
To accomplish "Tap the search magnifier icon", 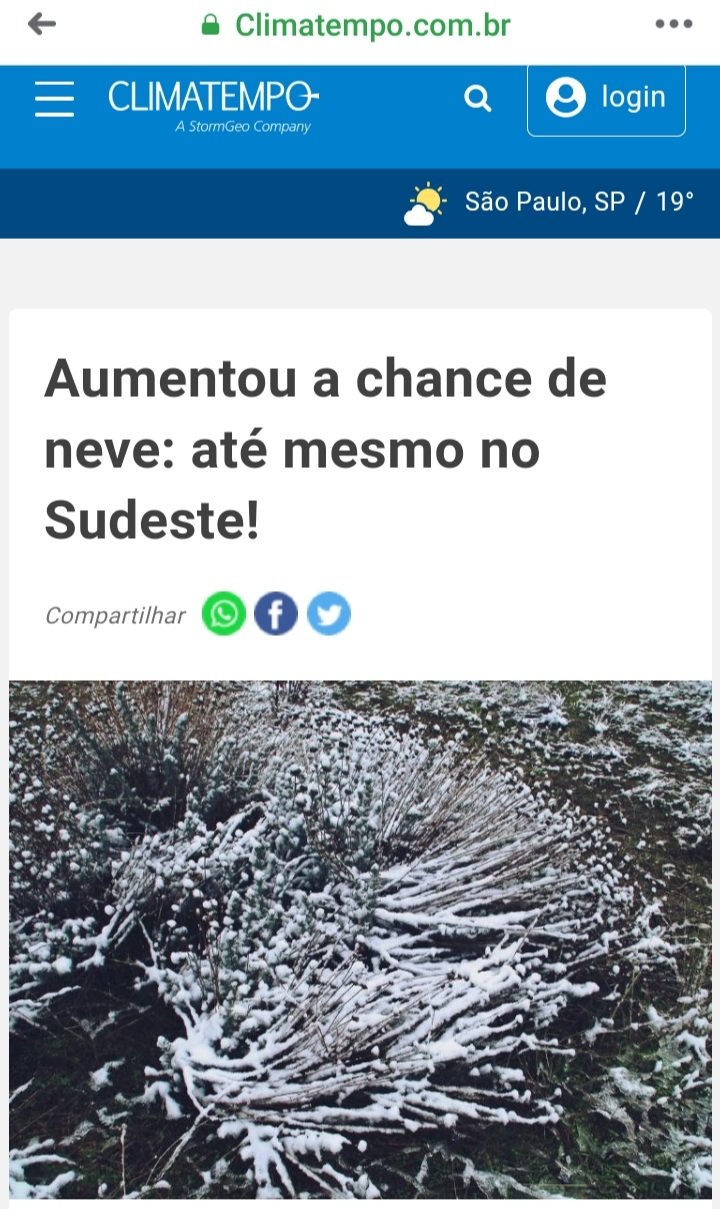I will (478, 99).
